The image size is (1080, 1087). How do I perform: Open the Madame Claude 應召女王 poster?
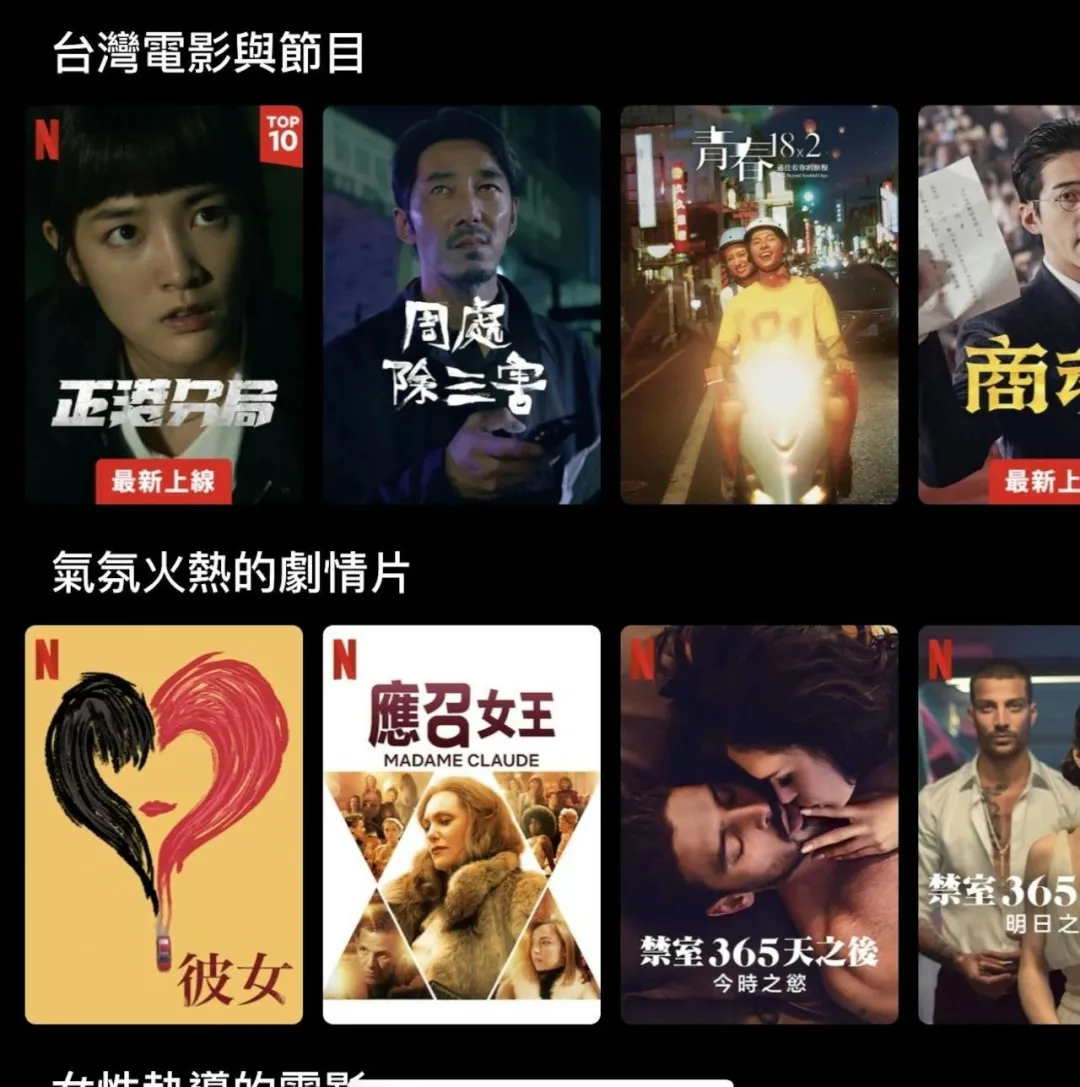(x=461, y=820)
